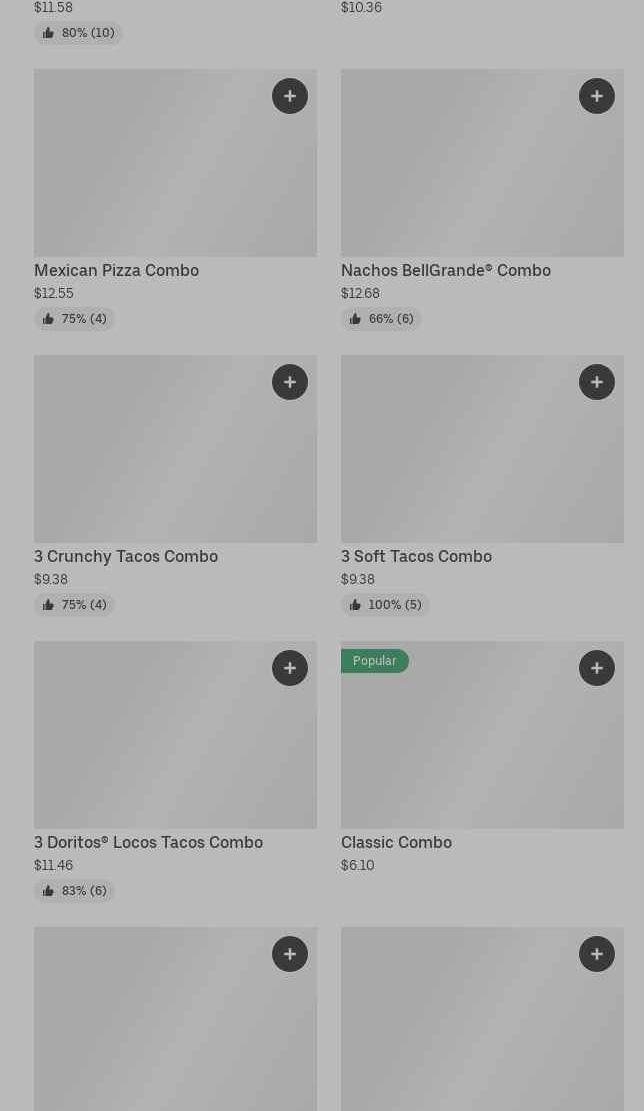Screen dimensions: 644x1111
Task: Add 3 Crunchy Tacos Combo to cart
Action: 290,382
